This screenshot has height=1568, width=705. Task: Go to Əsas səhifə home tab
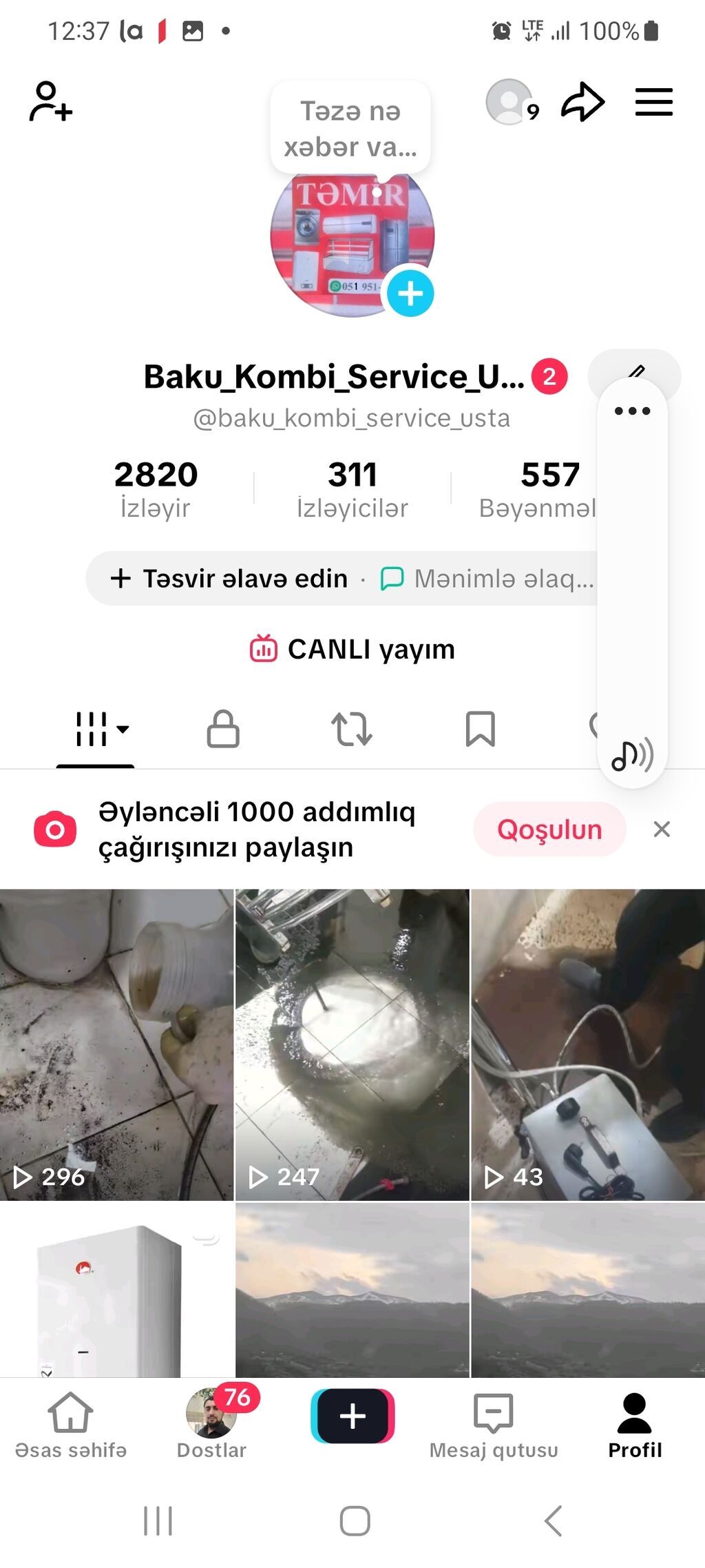click(x=70, y=1425)
